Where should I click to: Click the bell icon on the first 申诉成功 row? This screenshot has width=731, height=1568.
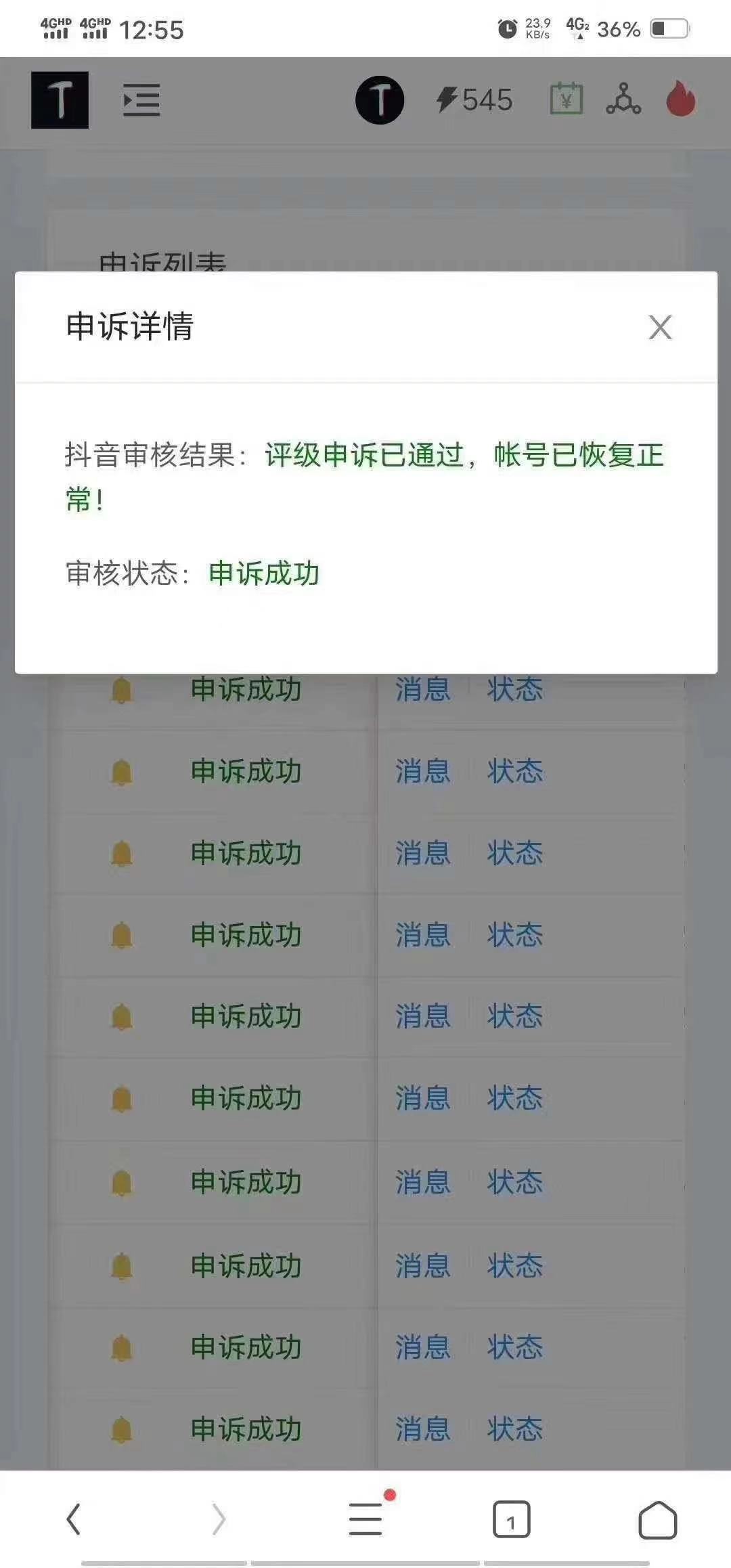click(x=122, y=689)
